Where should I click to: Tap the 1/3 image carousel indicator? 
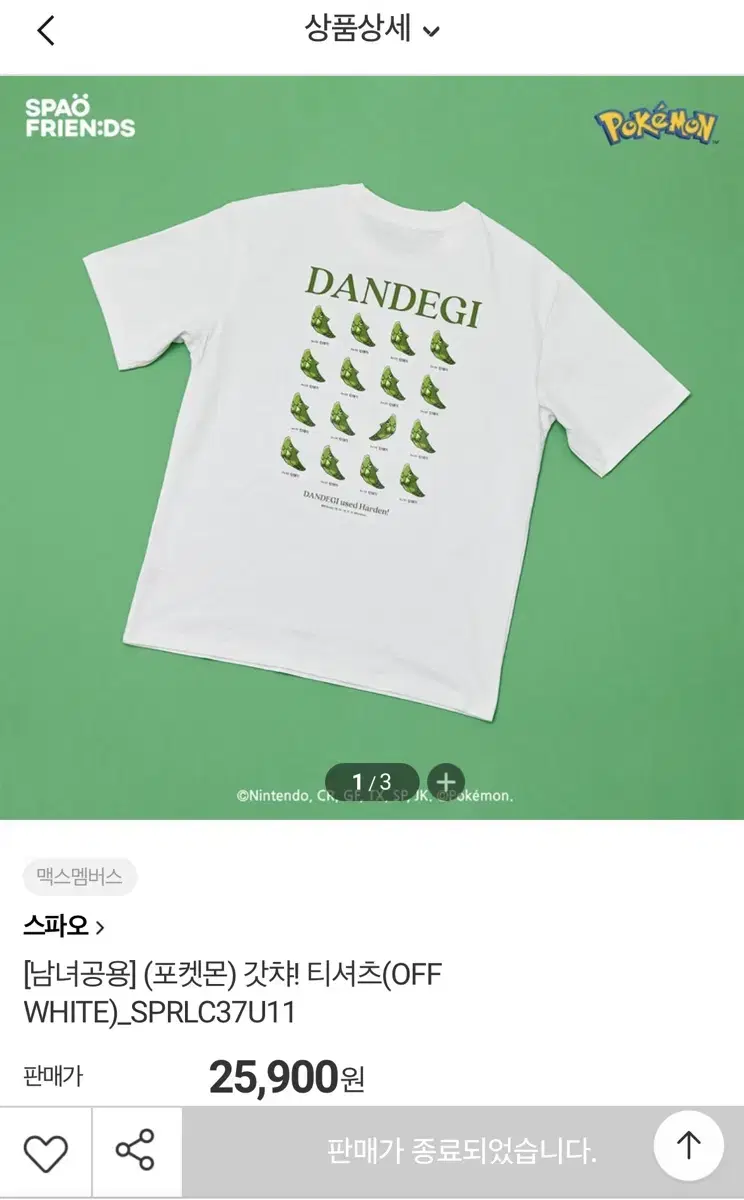374,782
